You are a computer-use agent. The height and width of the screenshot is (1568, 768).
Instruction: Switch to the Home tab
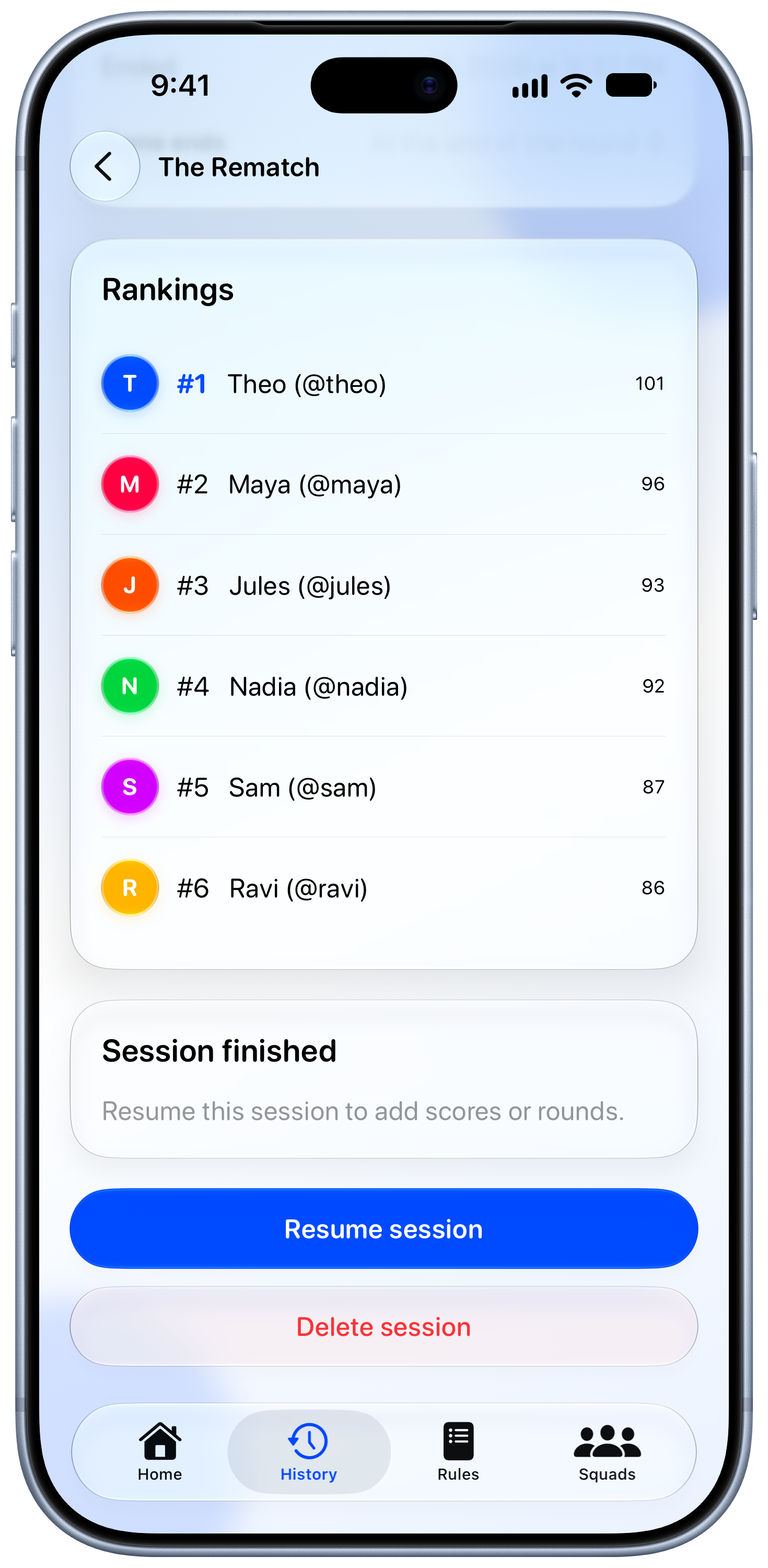tap(159, 1452)
